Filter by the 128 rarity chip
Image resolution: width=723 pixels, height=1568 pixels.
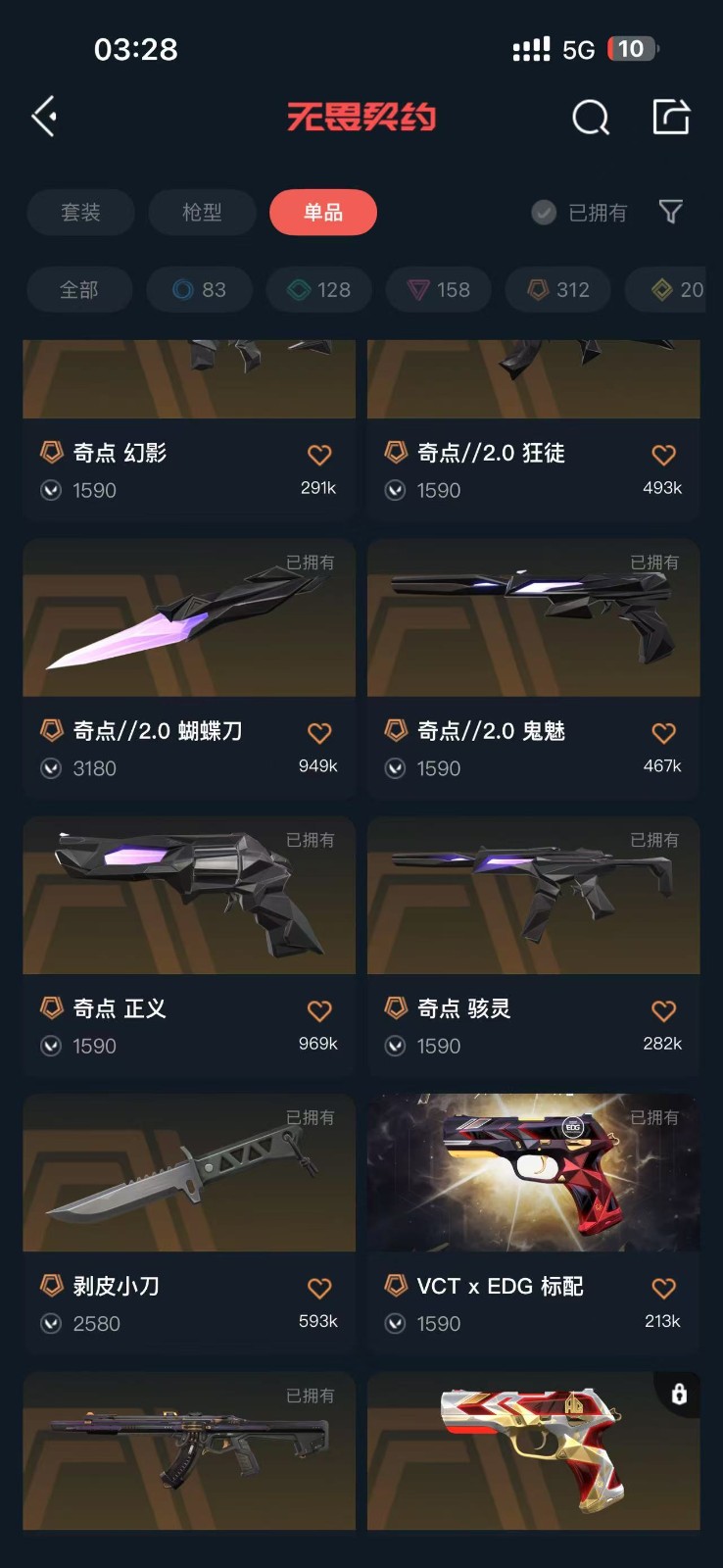319,290
